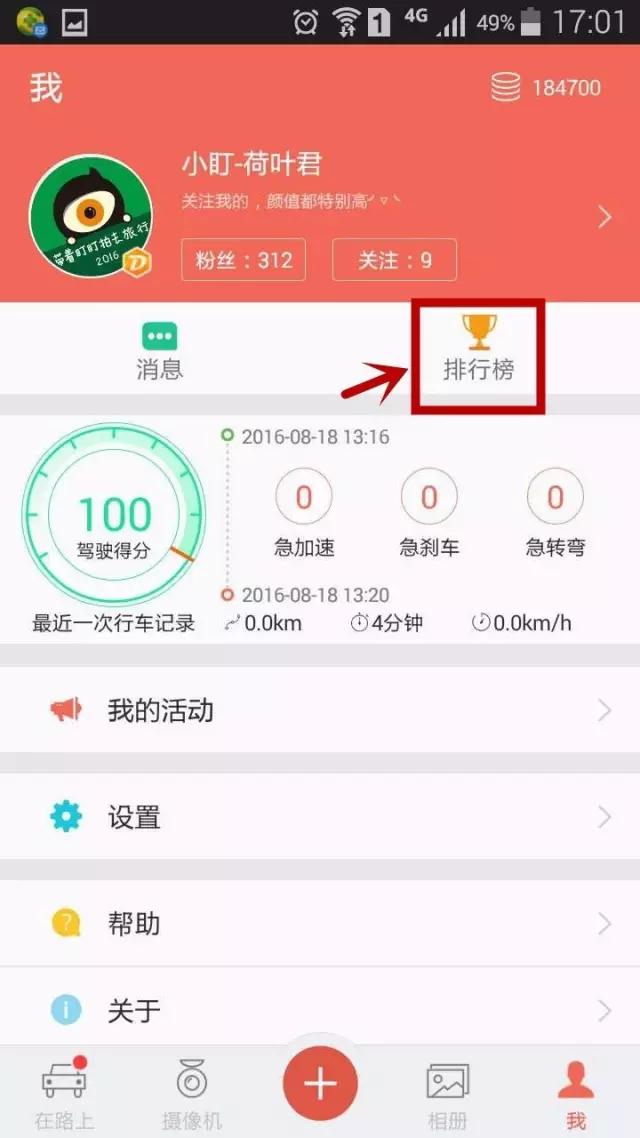
Task: Open 我的活动 row
Action: (320, 711)
